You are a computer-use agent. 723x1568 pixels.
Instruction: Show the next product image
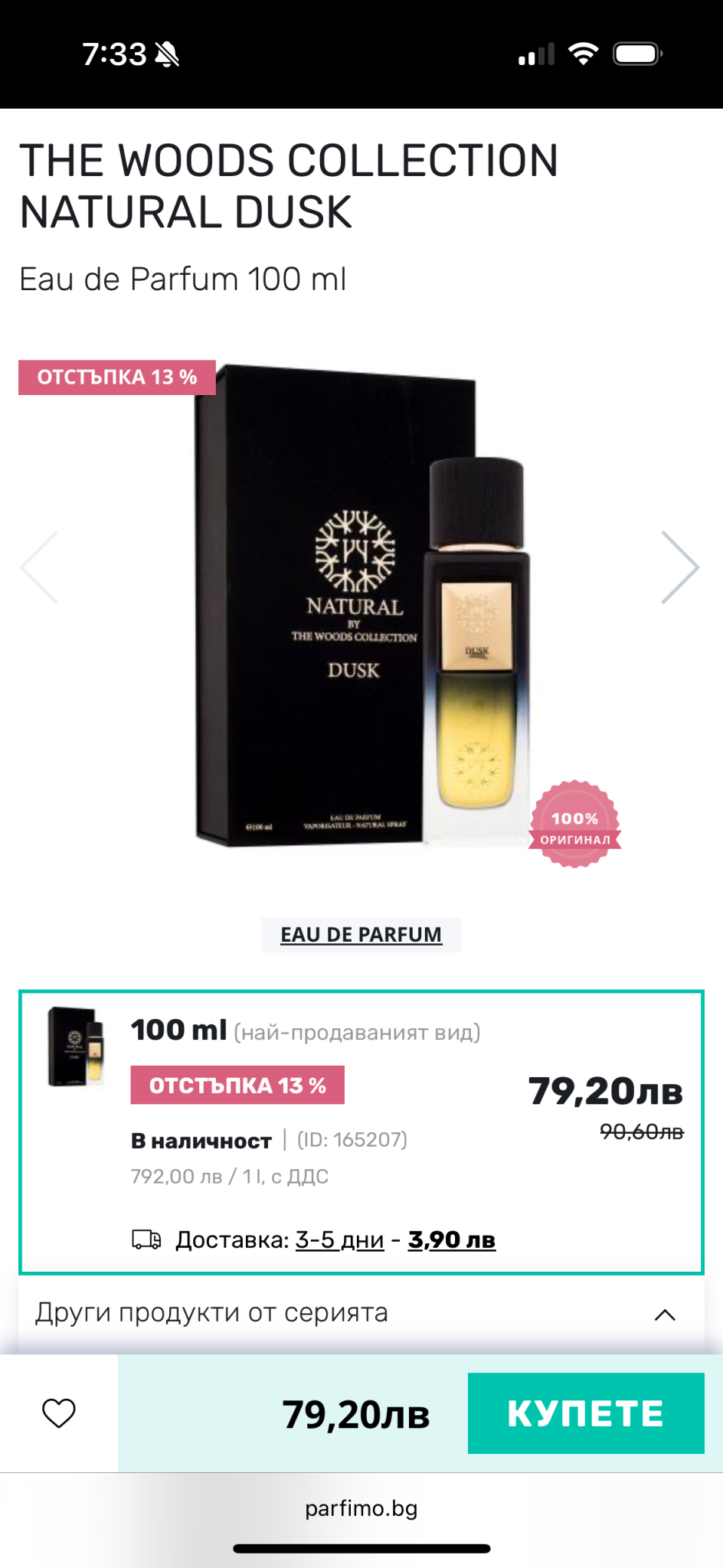[680, 567]
